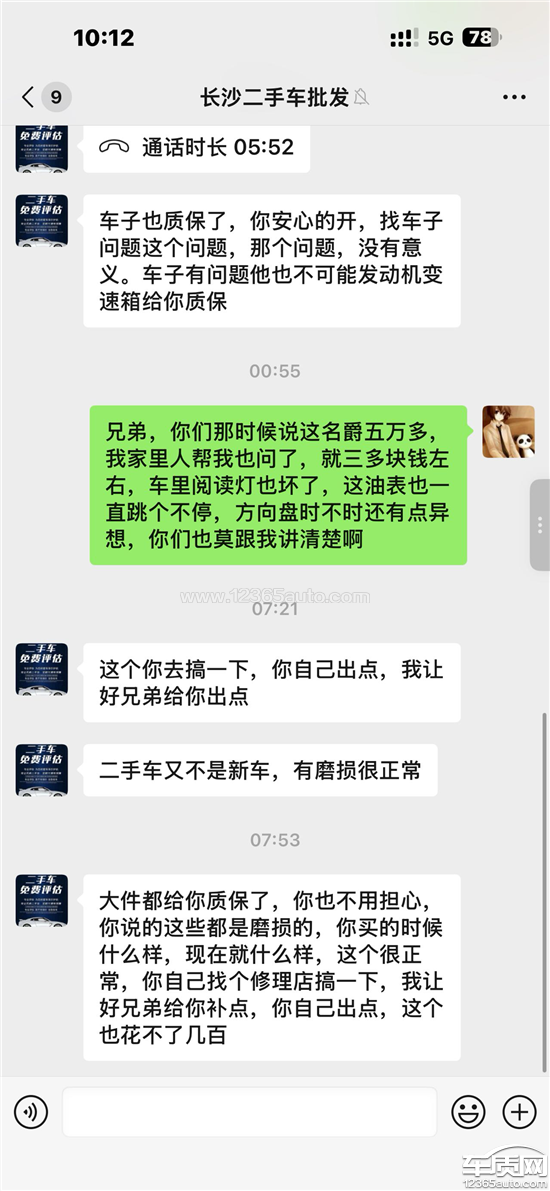Screen dimensions: 550x1191
Task: Open the contact avatar beside 二手车又不是新车 message
Action: pos(42,770)
